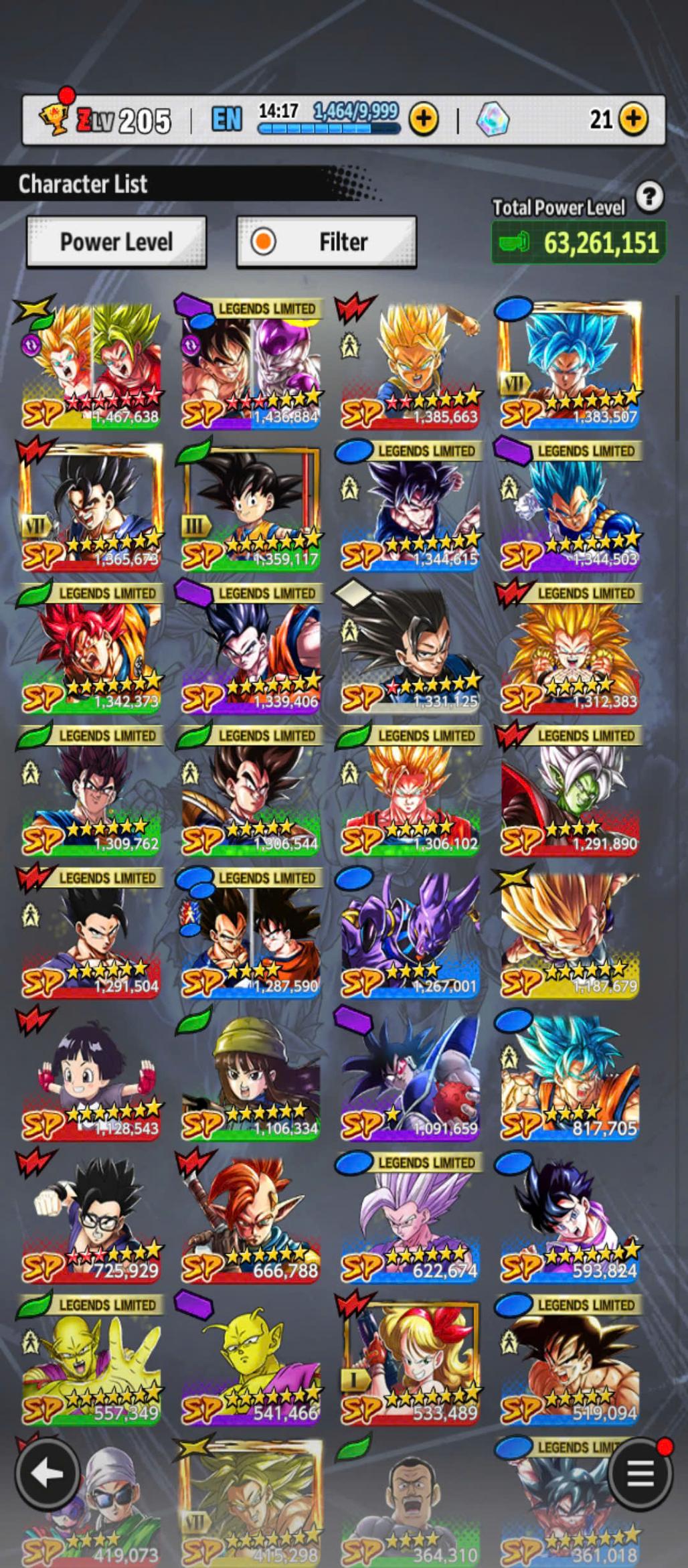Screen dimensions: 688x1568
Task: Open the Power Level sort button
Action: 116,242
